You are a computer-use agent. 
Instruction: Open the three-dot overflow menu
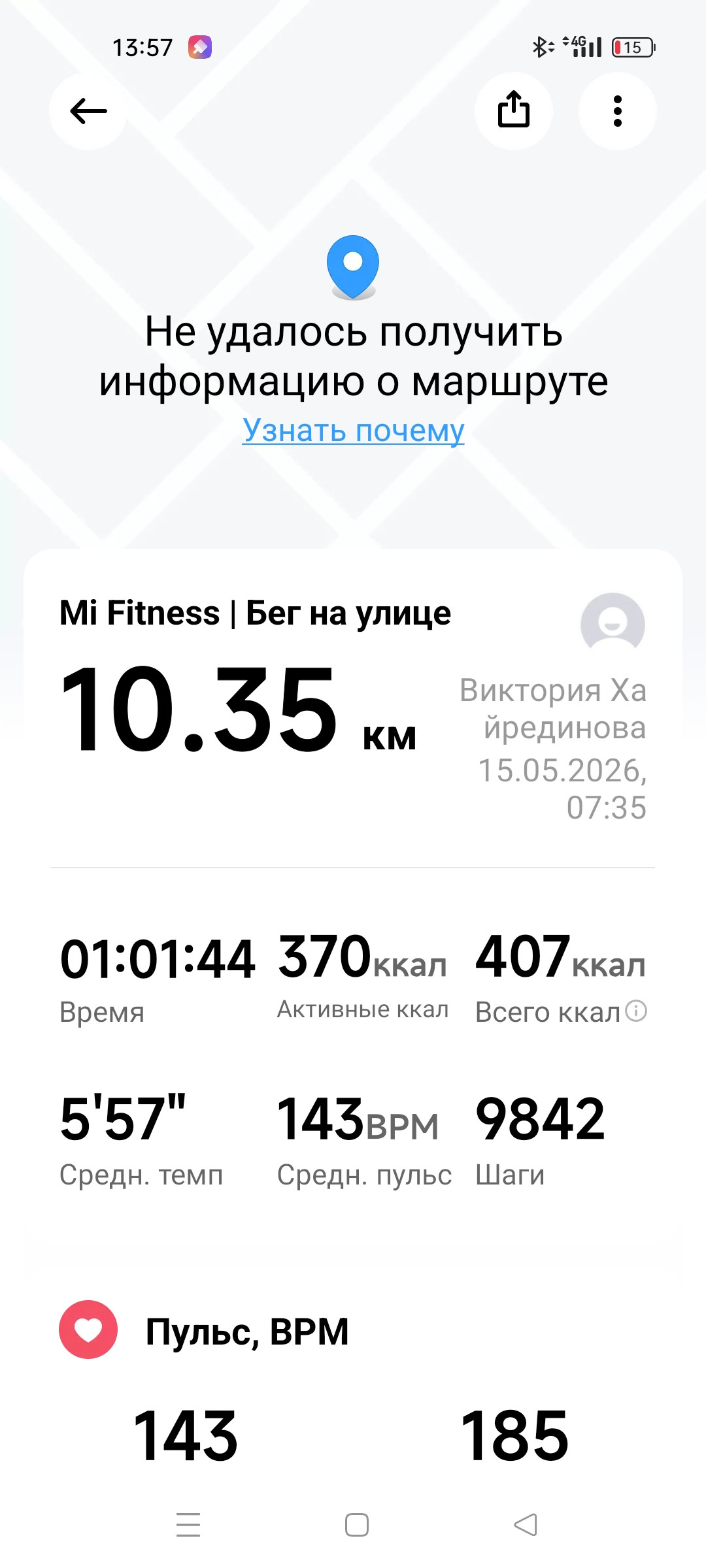pos(618,111)
